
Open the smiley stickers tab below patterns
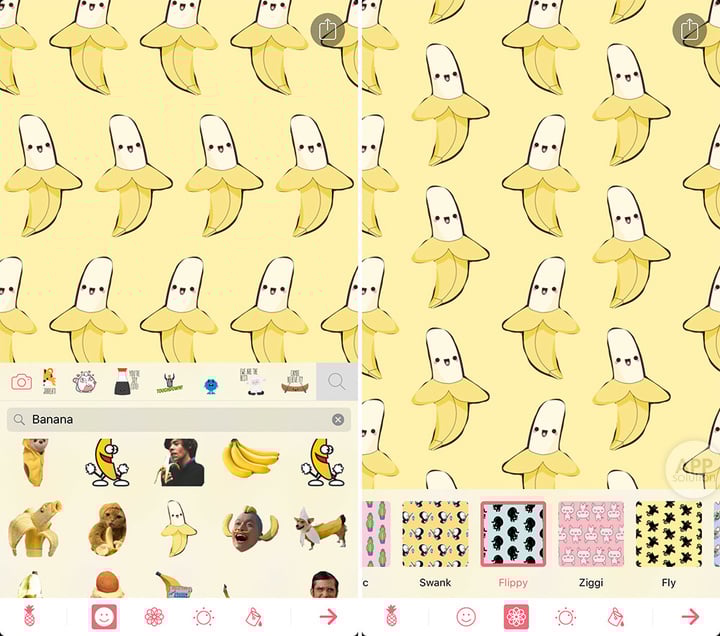(x=466, y=617)
